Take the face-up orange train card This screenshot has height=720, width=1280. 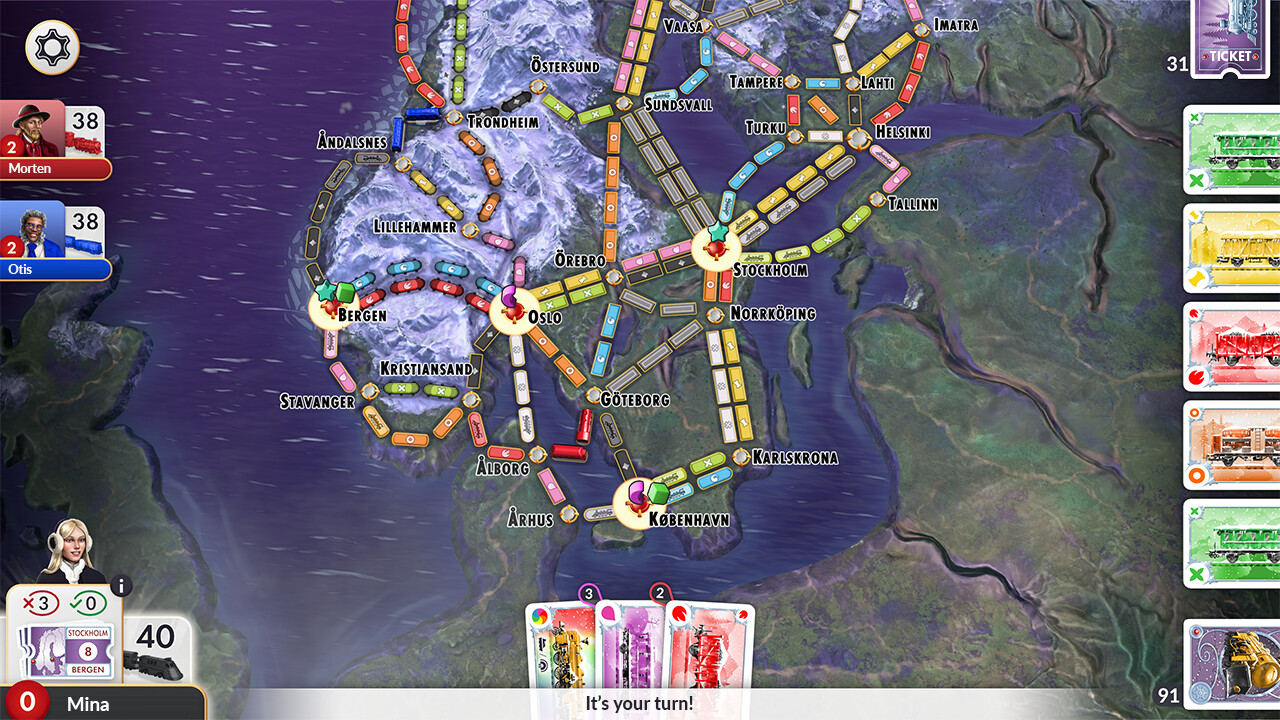pyautogui.click(x=1231, y=443)
